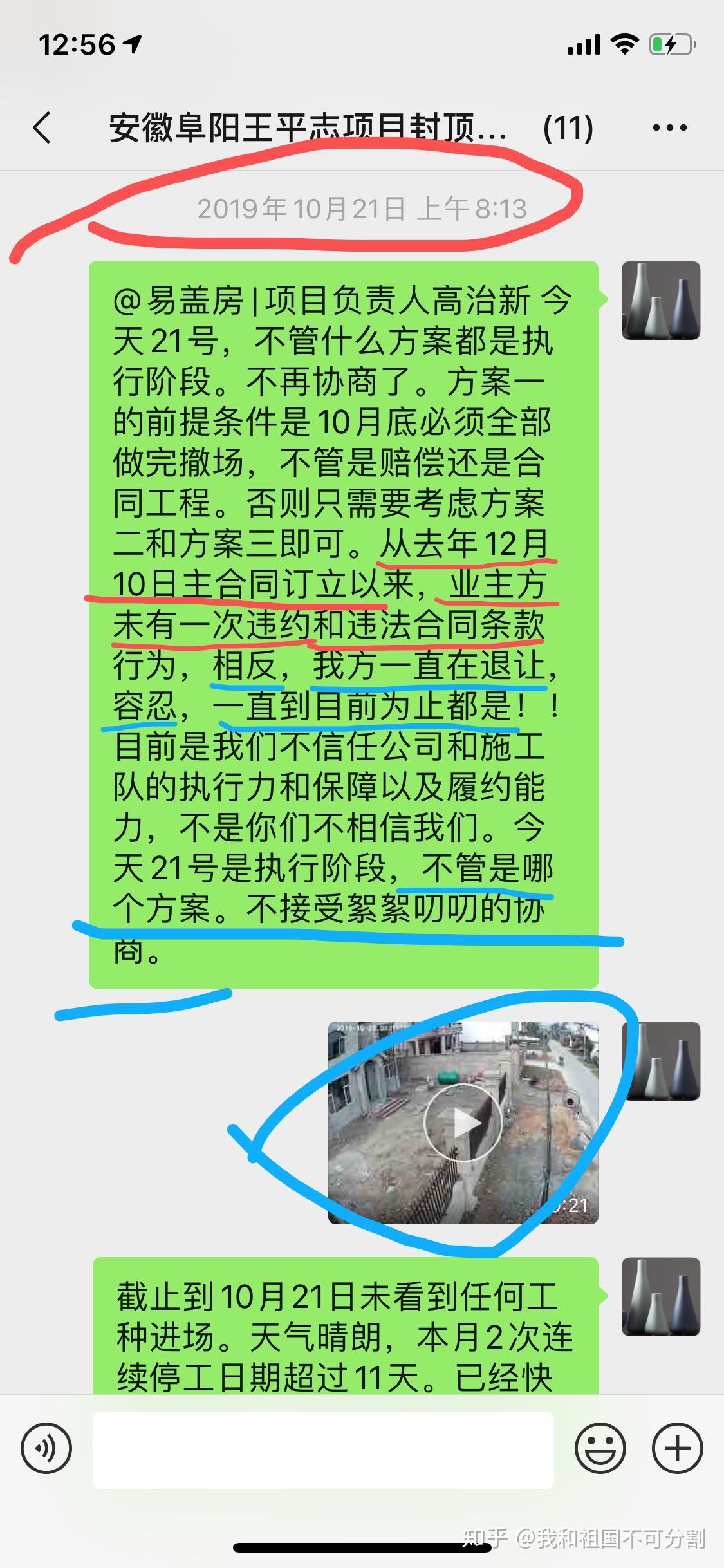This screenshot has width=724, height=1568.
Task: Tap the message text field
Action: click(x=323, y=1450)
